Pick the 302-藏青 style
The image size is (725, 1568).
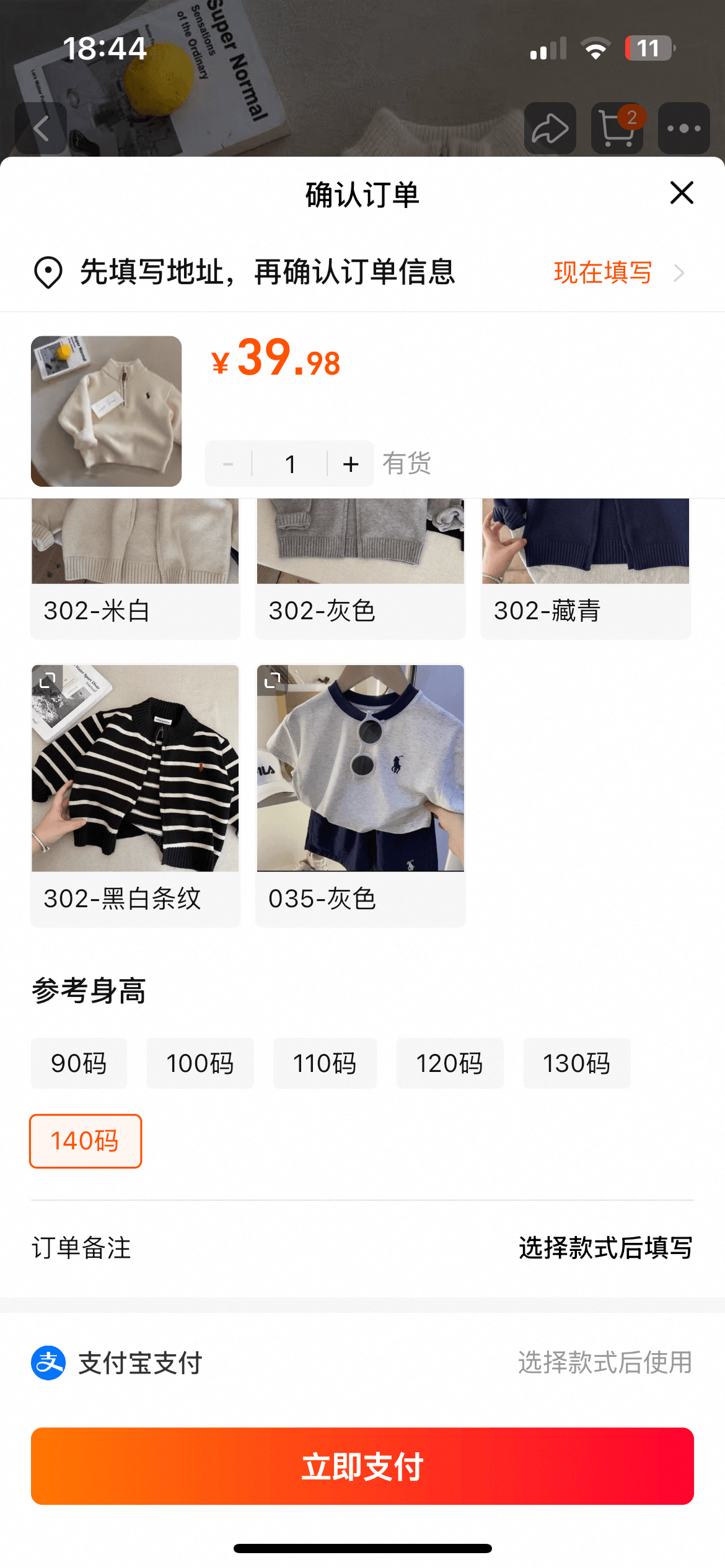click(x=585, y=570)
